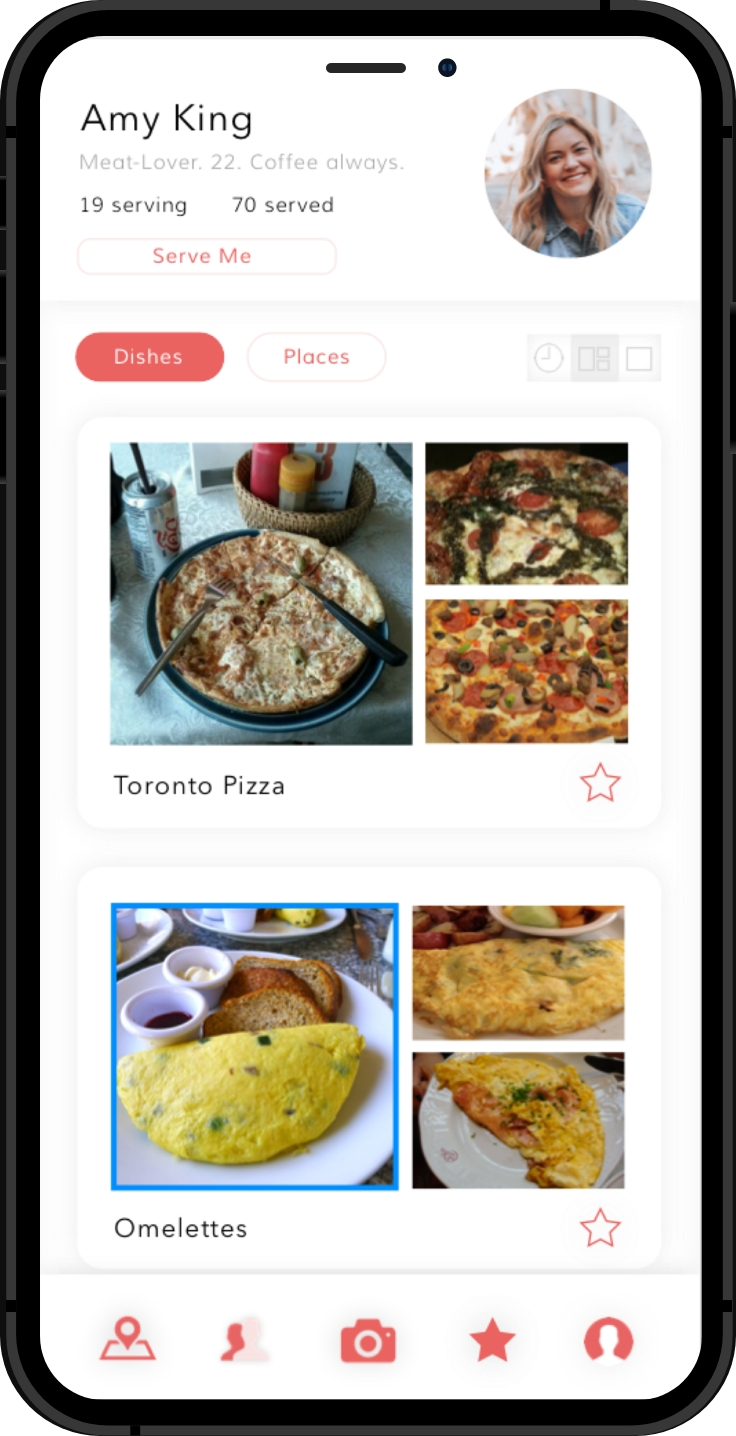
Task: Tap the Serve Me button
Action: [x=206, y=256]
